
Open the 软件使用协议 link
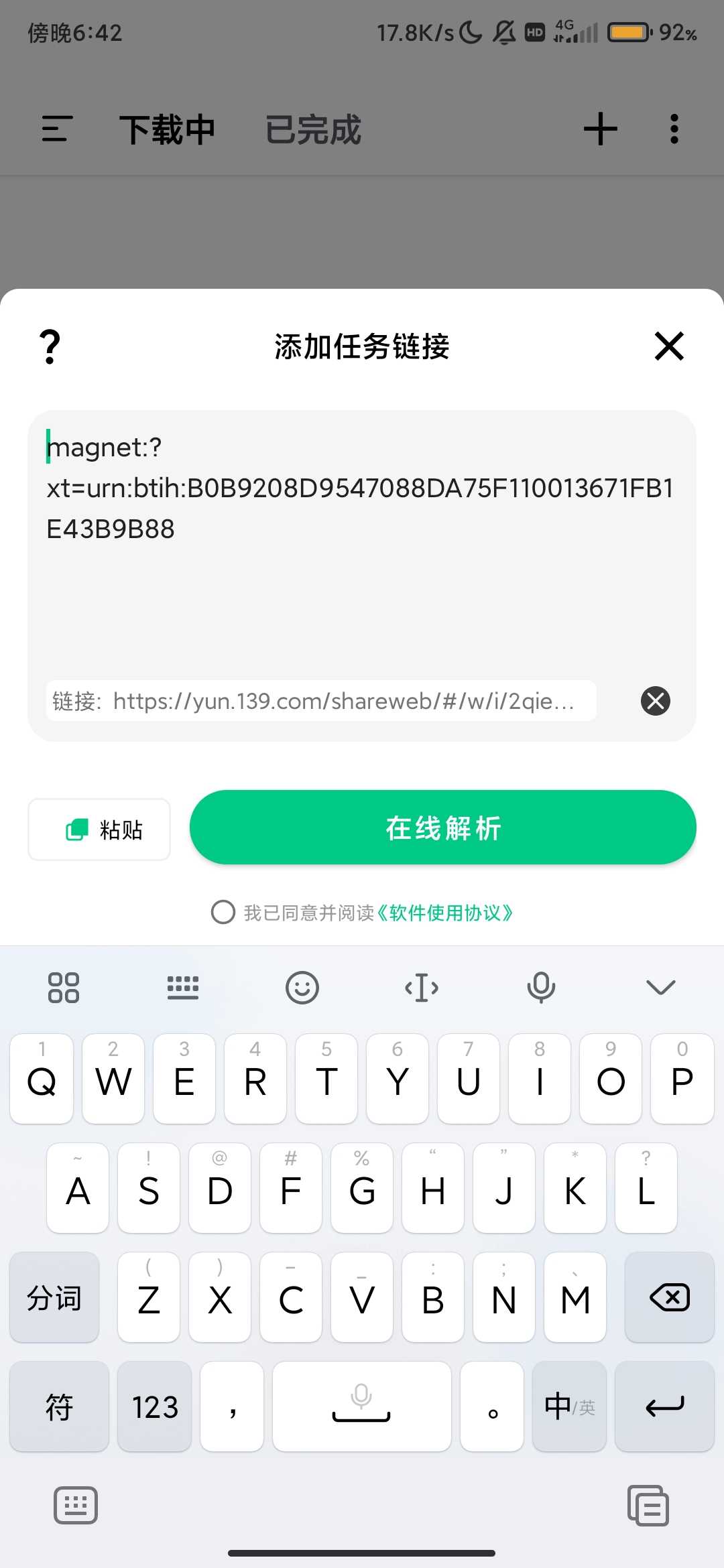tap(444, 913)
